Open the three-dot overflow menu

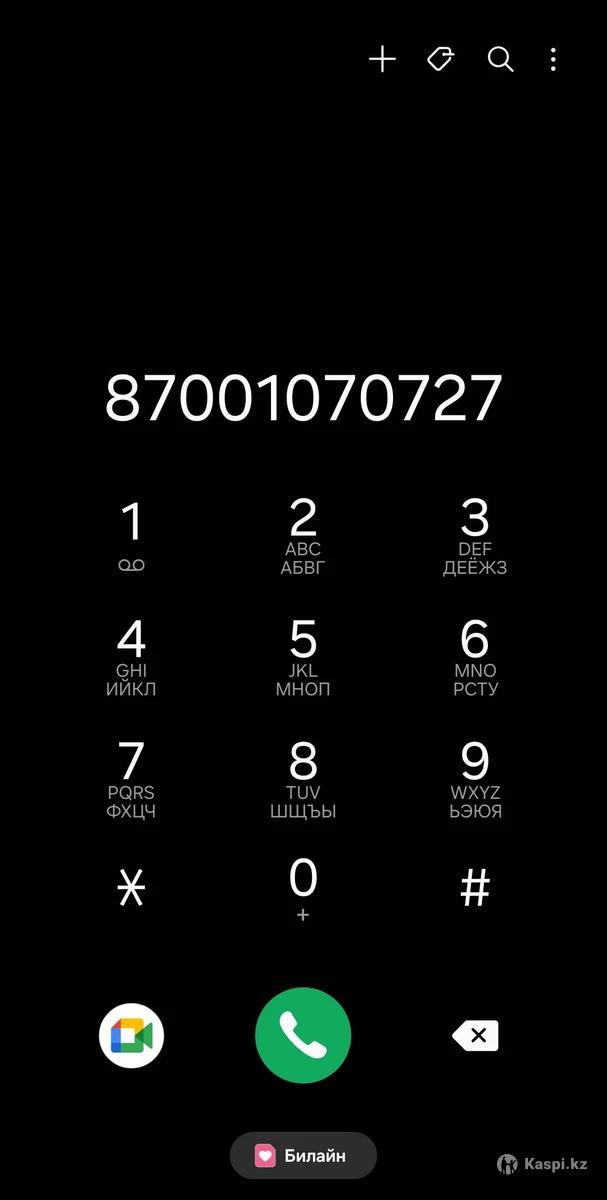(x=553, y=60)
